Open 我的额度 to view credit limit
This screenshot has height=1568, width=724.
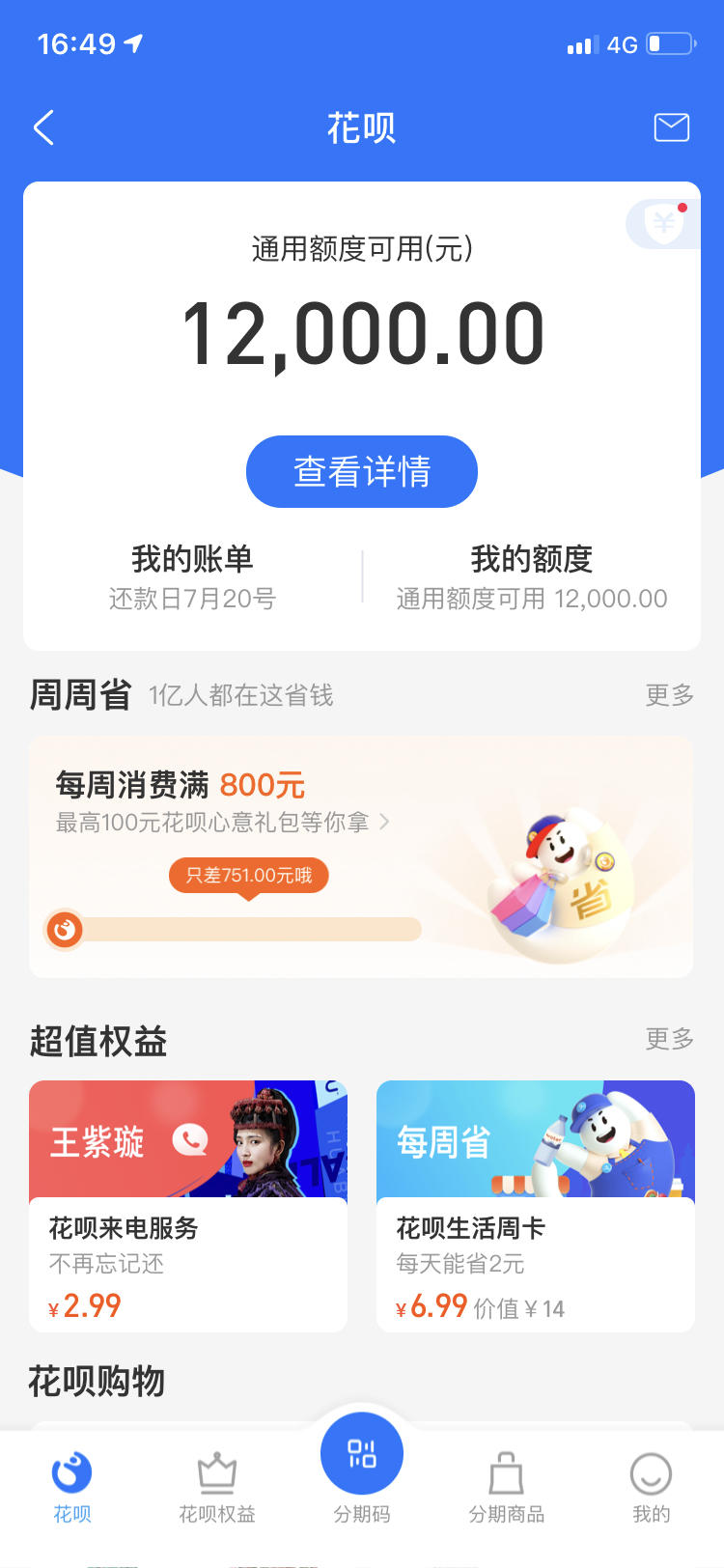pos(529,576)
